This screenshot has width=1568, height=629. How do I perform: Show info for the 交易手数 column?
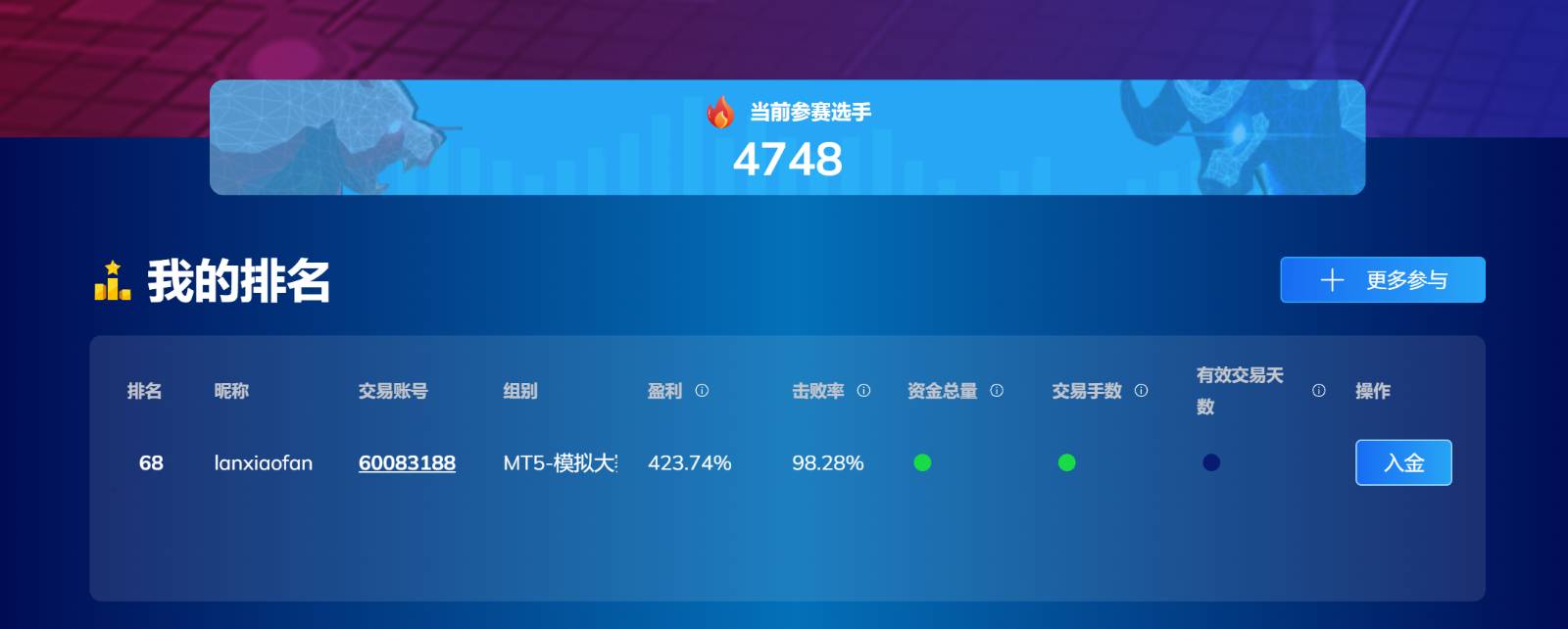1141,390
